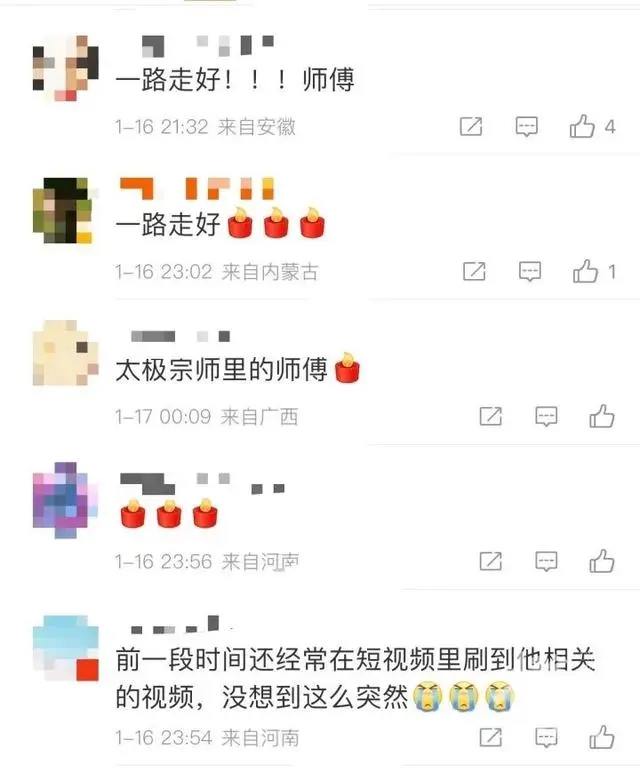640x780 pixels.
Task: Repost the '太极宗师里的师傅' comment
Action: [x=490, y=416]
